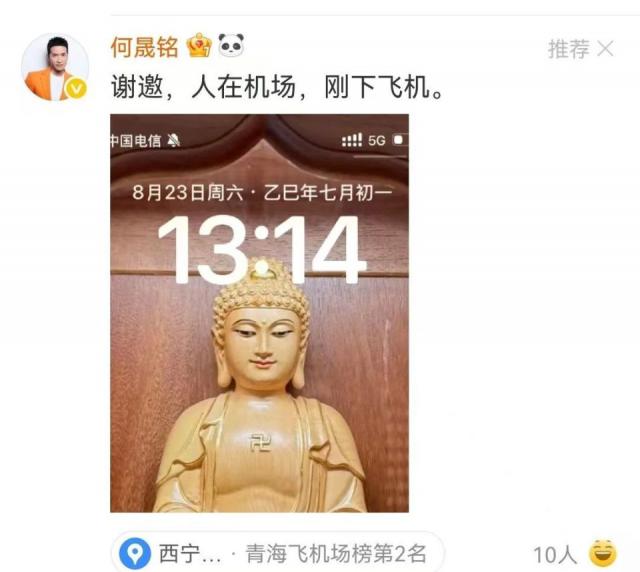640x572 pixels.
Task: Dismiss the 推荐 recommendation tag
Action: coord(605,48)
